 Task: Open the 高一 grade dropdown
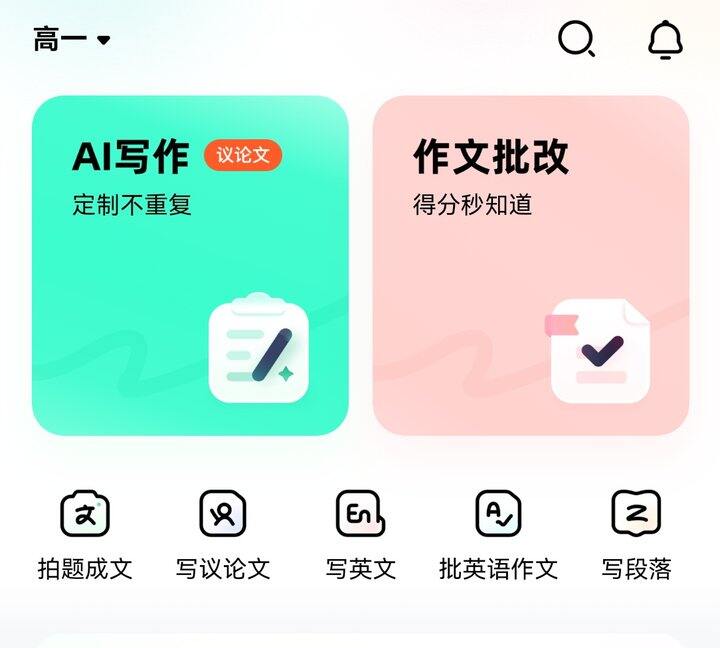click(72, 40)
